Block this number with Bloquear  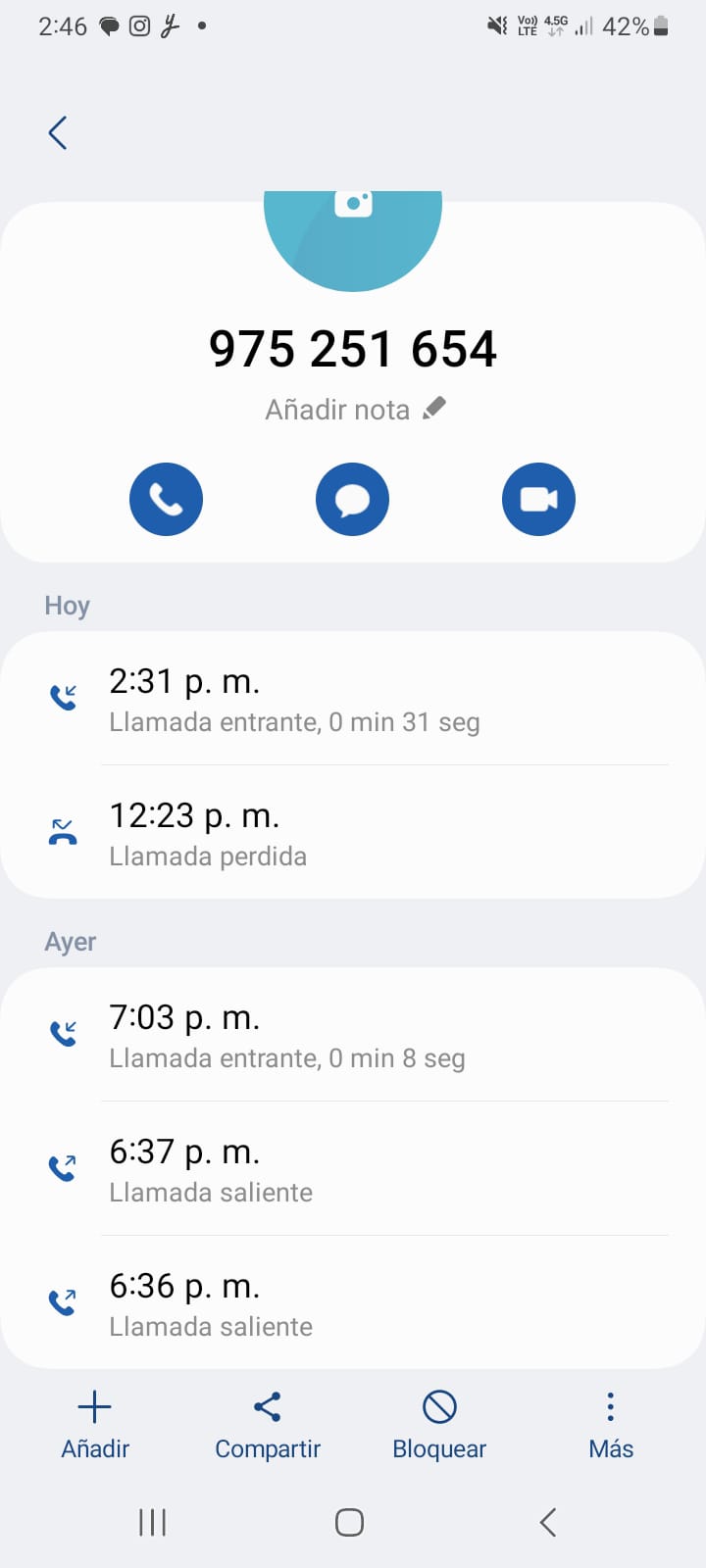[x=439, y=1424]
